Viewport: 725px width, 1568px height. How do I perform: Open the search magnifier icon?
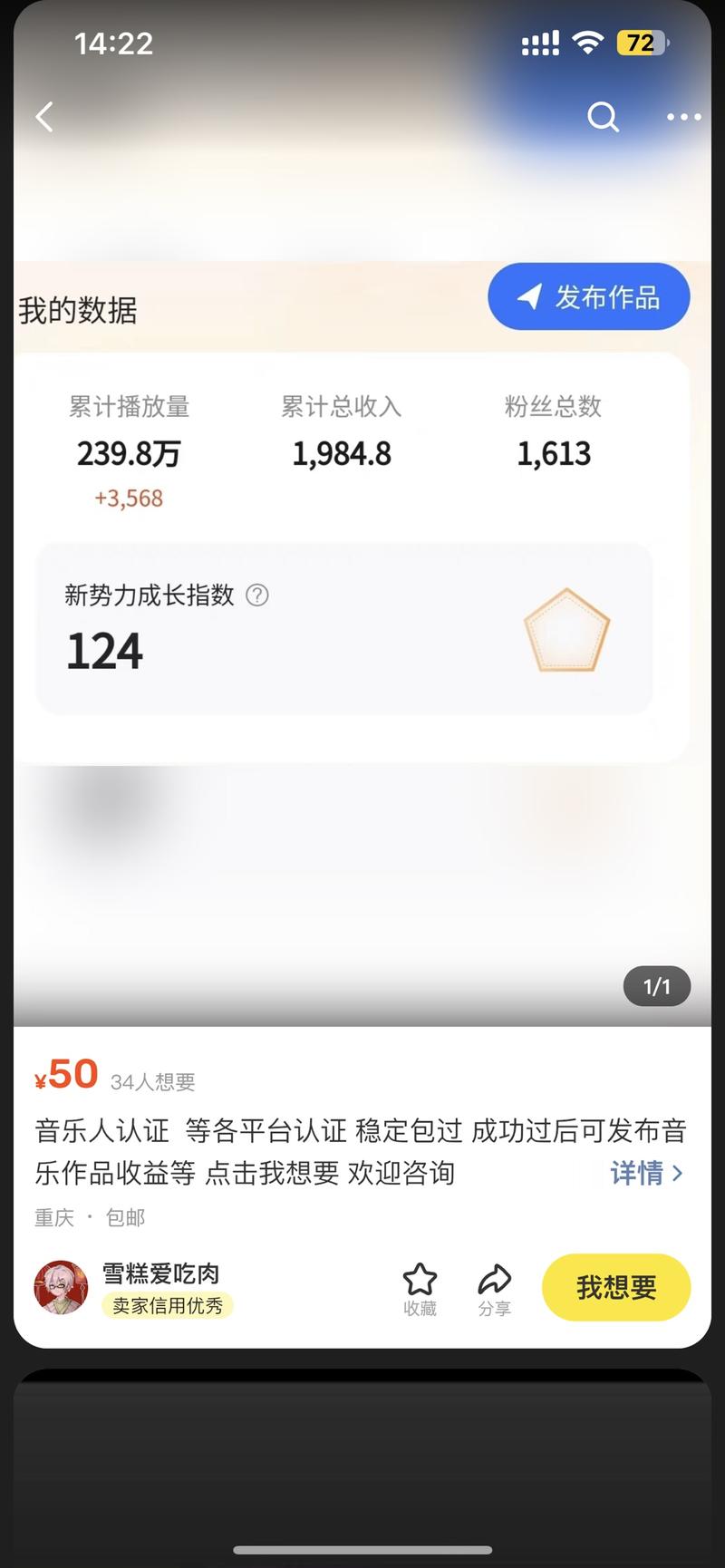tap(603, 117)
